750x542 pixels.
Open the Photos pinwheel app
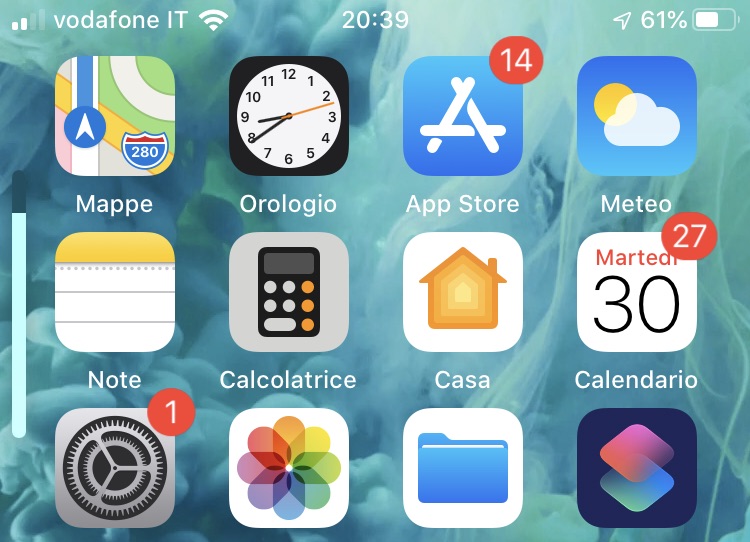(289, 468)
